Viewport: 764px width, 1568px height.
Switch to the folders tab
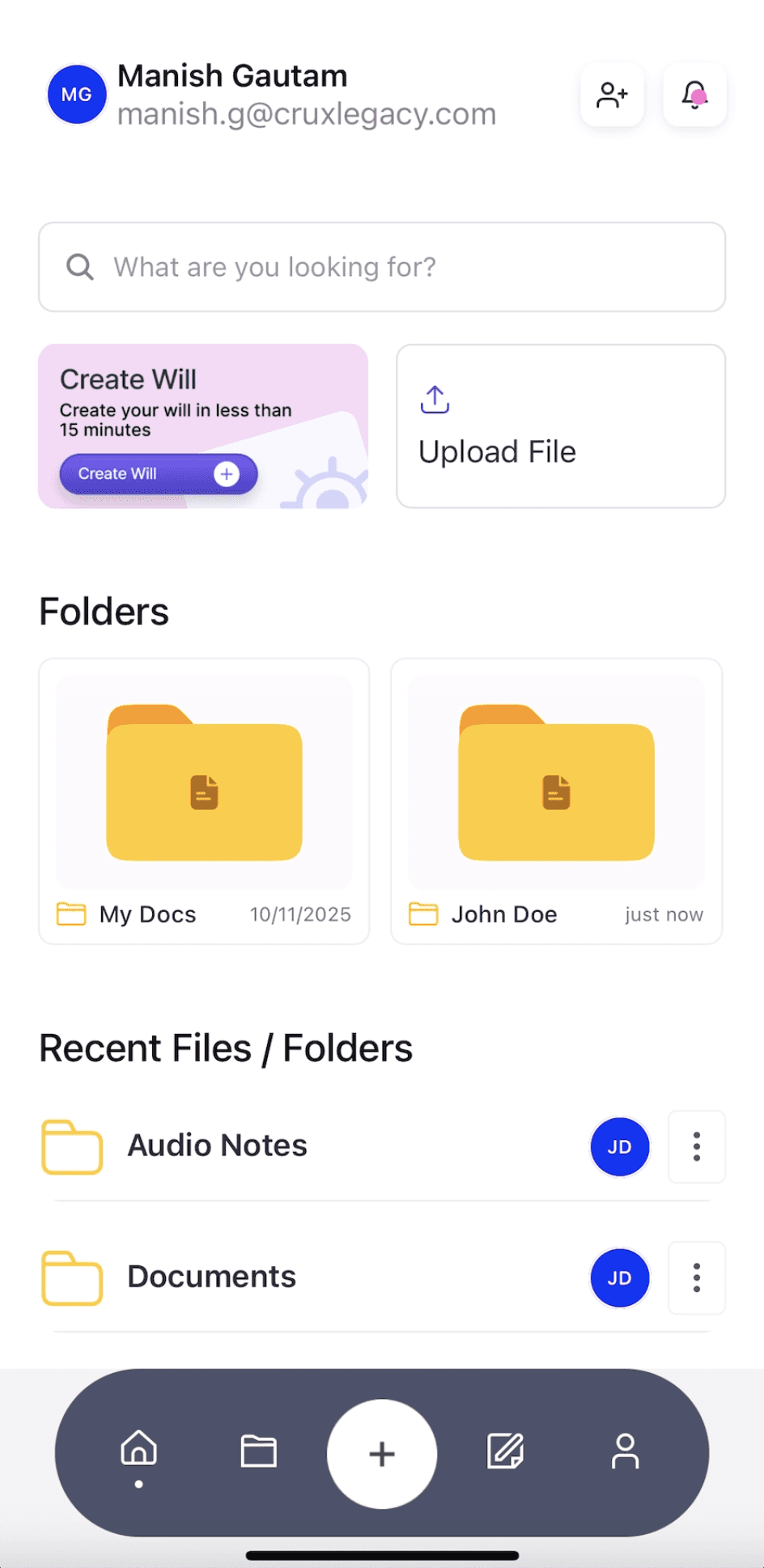point(259,1451)
